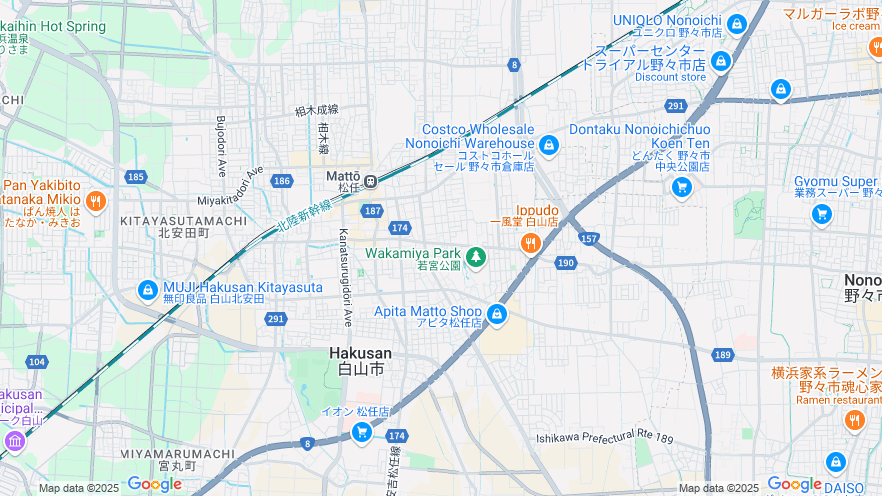Open the Ippudo restaurant marker
This screenshot has height=496, width=882.
click(x=530, y=242)
